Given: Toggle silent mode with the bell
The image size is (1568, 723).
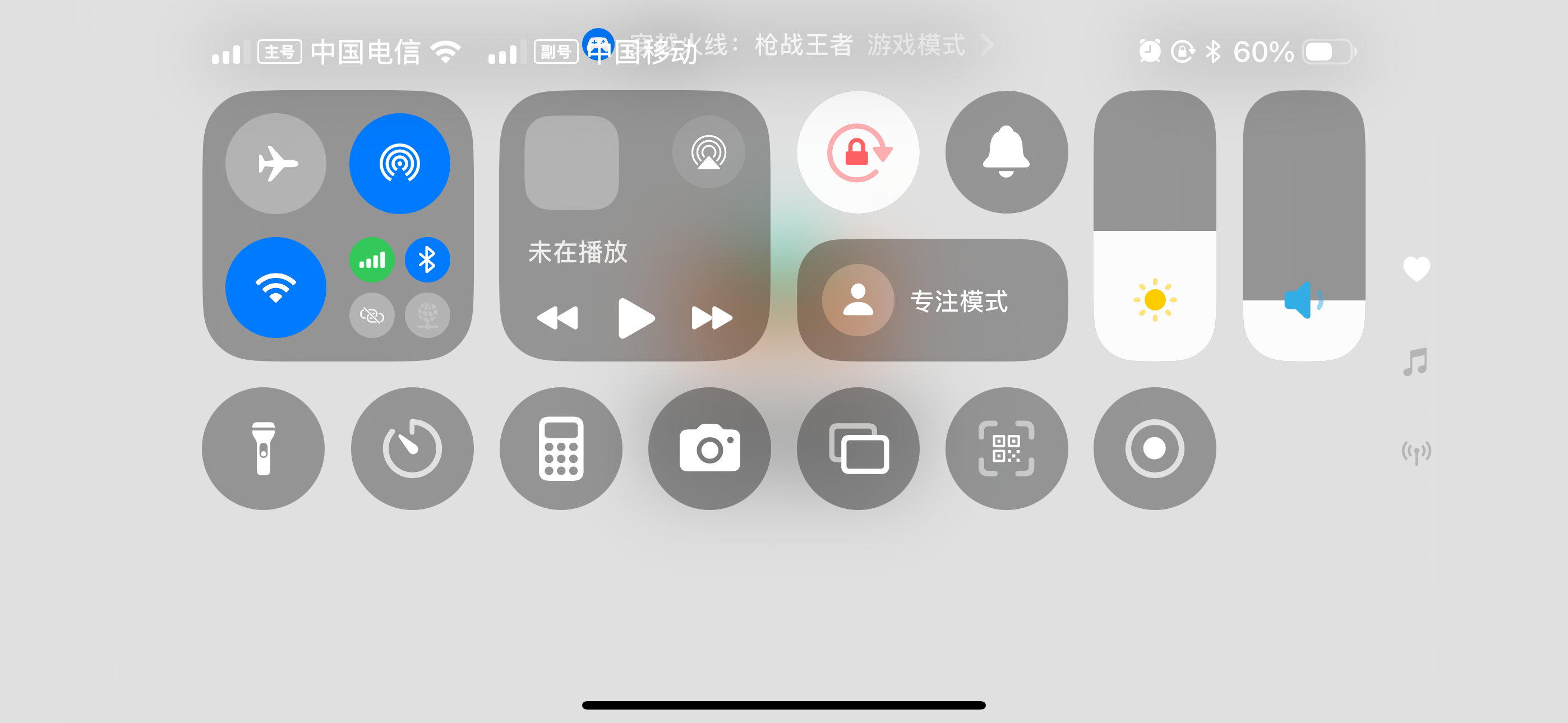Looking at the screenshot, I should (1006, 152).
